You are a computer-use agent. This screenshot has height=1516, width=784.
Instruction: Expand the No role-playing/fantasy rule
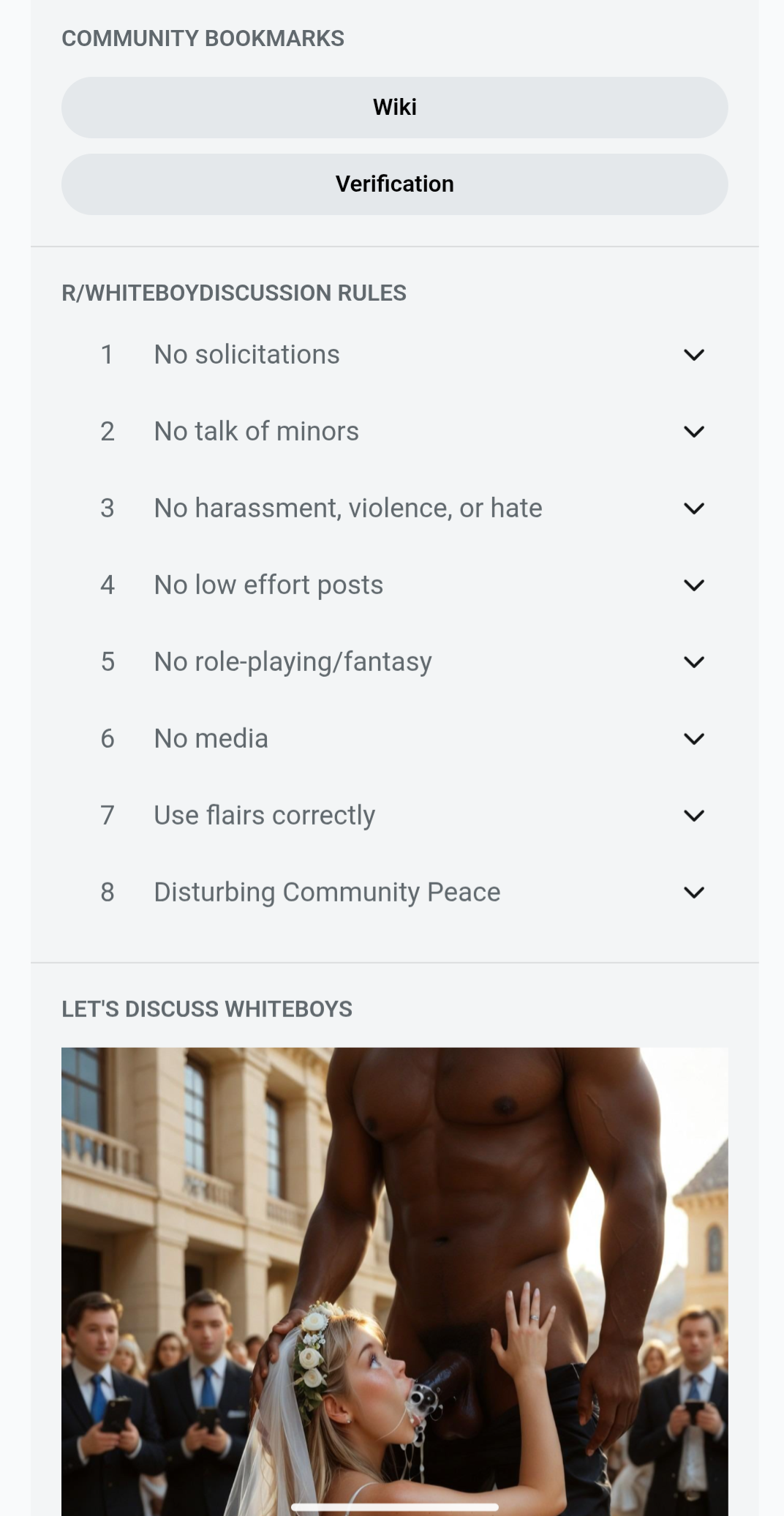693,662
